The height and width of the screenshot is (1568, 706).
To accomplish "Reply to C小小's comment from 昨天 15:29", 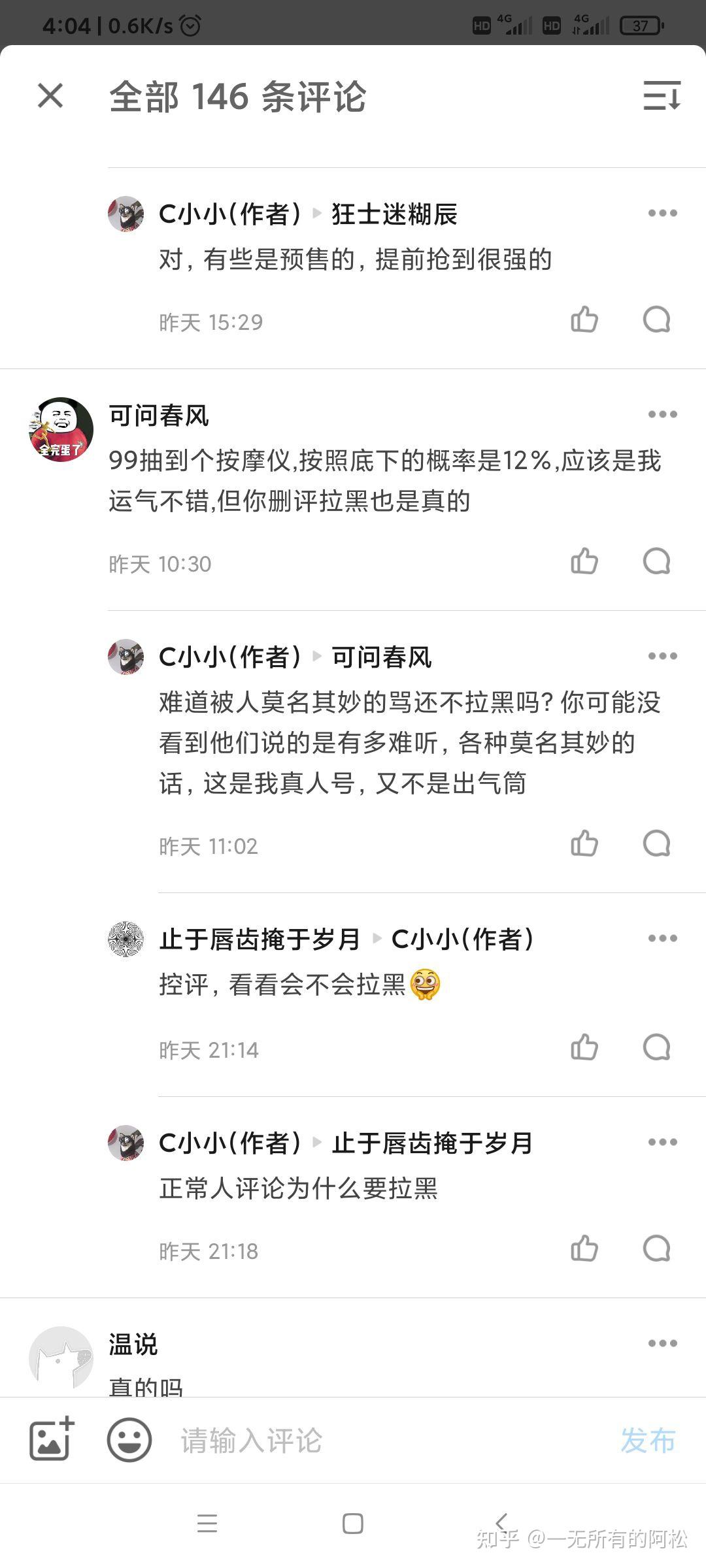I will 656,320.
